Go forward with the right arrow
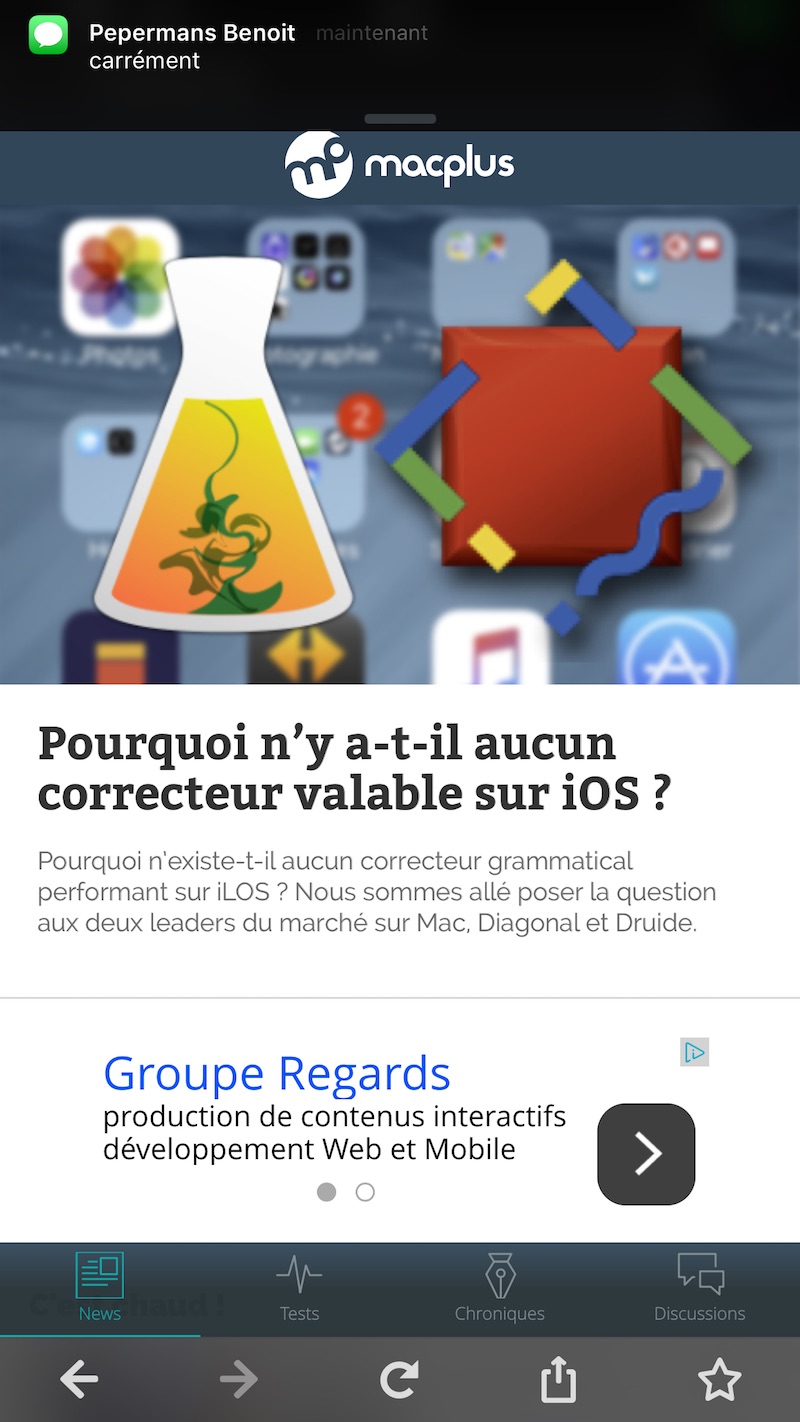Screen dimensions: 800x1422 (x=239, y=1380)
